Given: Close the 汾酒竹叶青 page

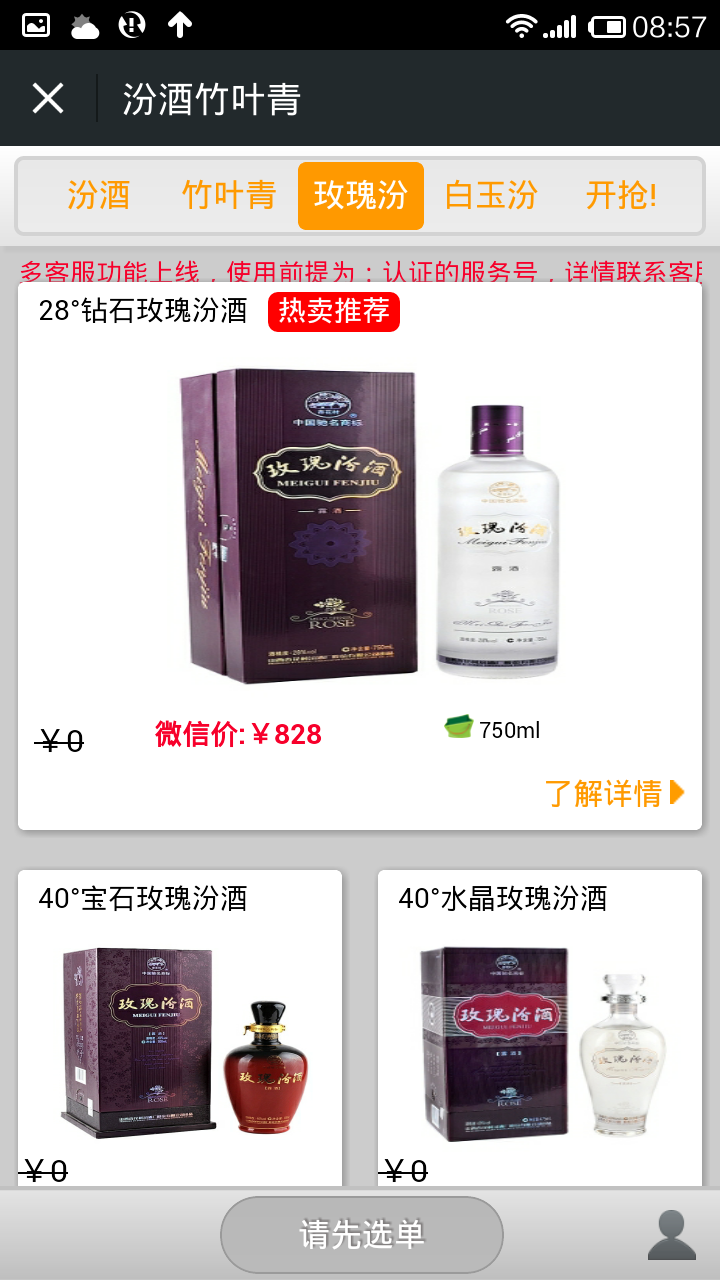Looking at the screenshot, I should pos(48,98).
